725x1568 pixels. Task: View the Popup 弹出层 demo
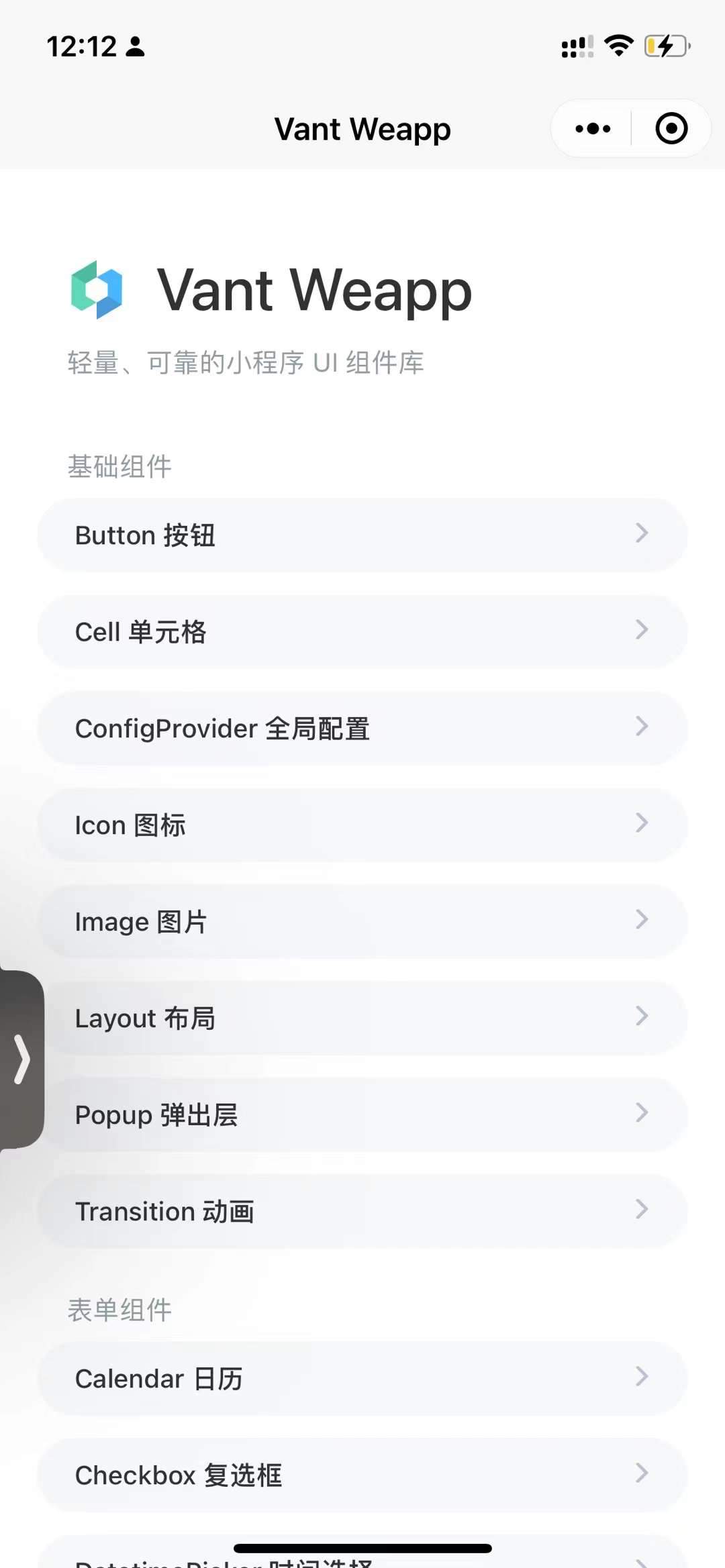pos(362,1115)
